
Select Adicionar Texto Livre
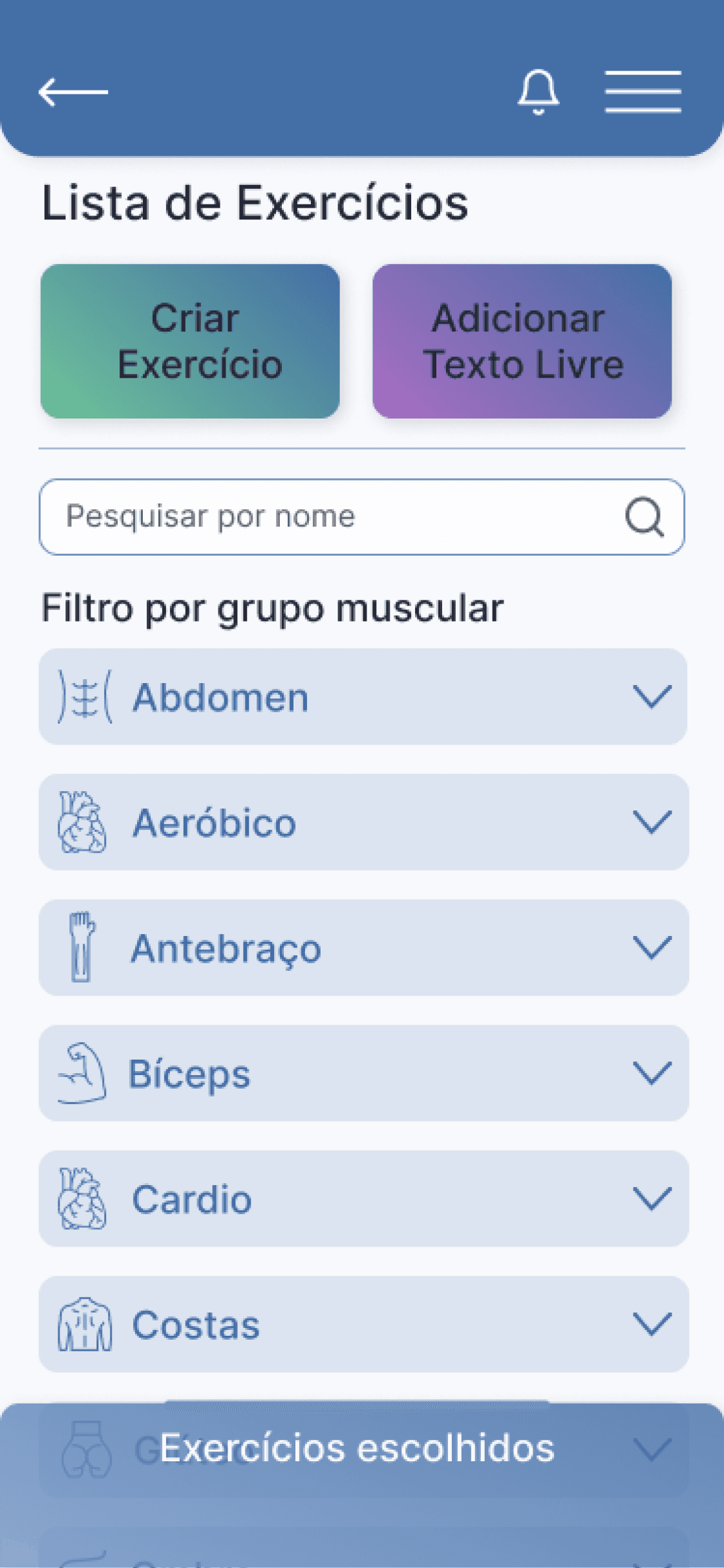[x=522, y=341]
